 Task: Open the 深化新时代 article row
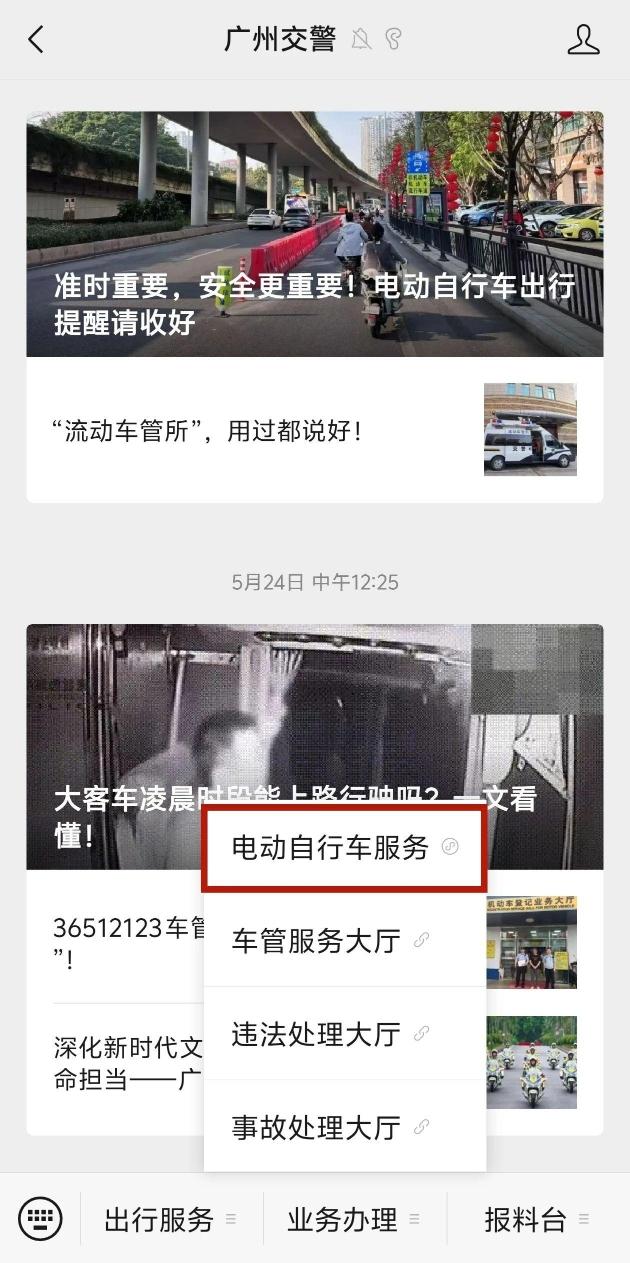(120, 1063)
